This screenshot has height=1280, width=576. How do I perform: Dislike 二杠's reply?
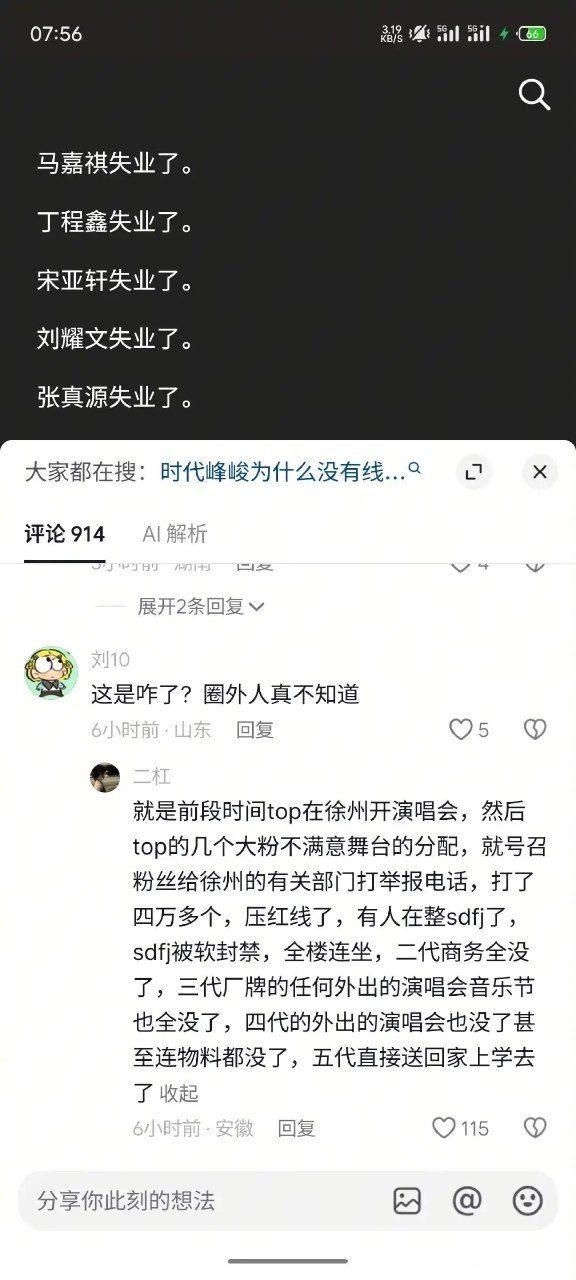pyautogui.click(x=535, y=1128)
